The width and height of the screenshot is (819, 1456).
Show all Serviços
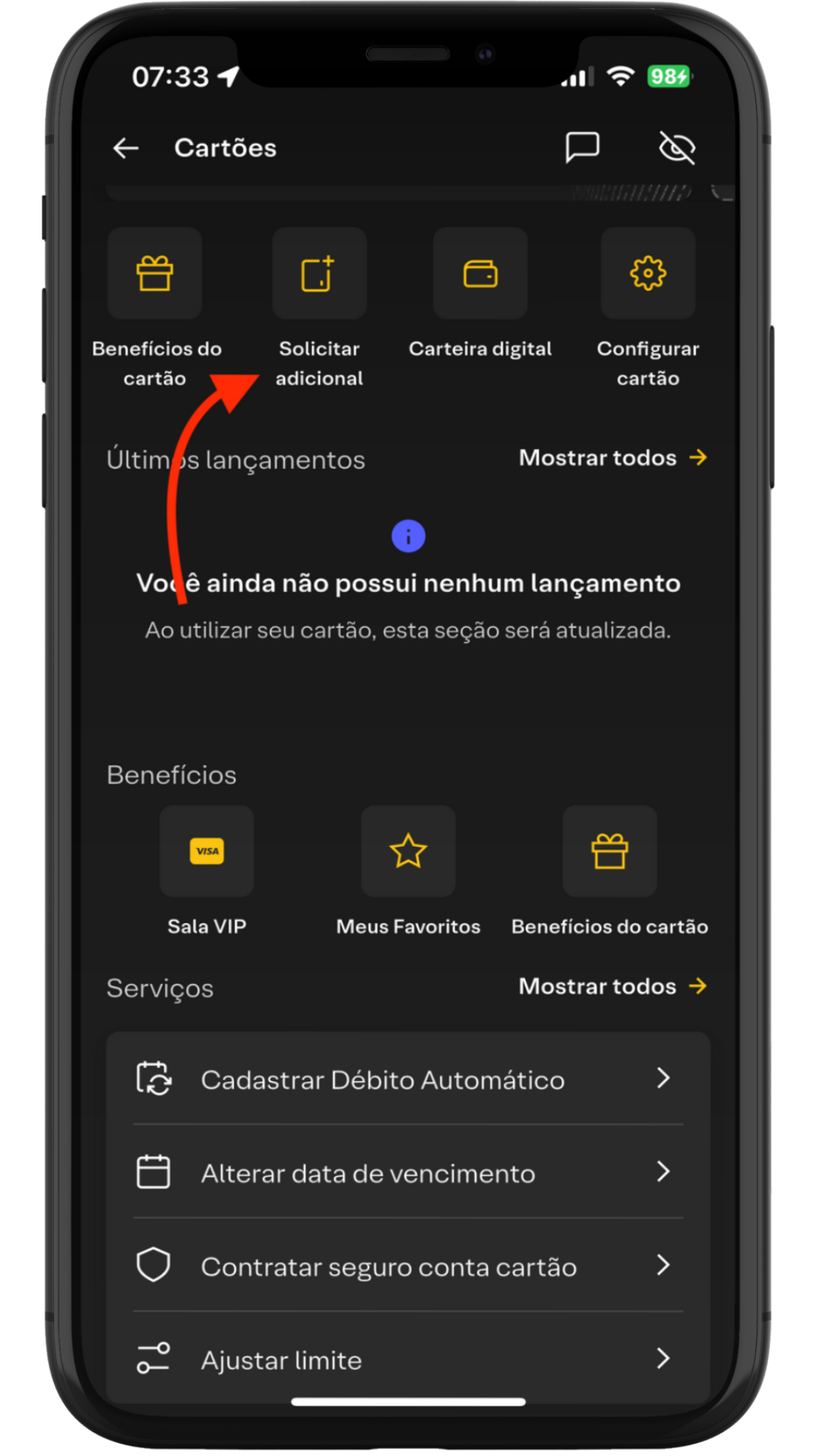click(612, 987)
